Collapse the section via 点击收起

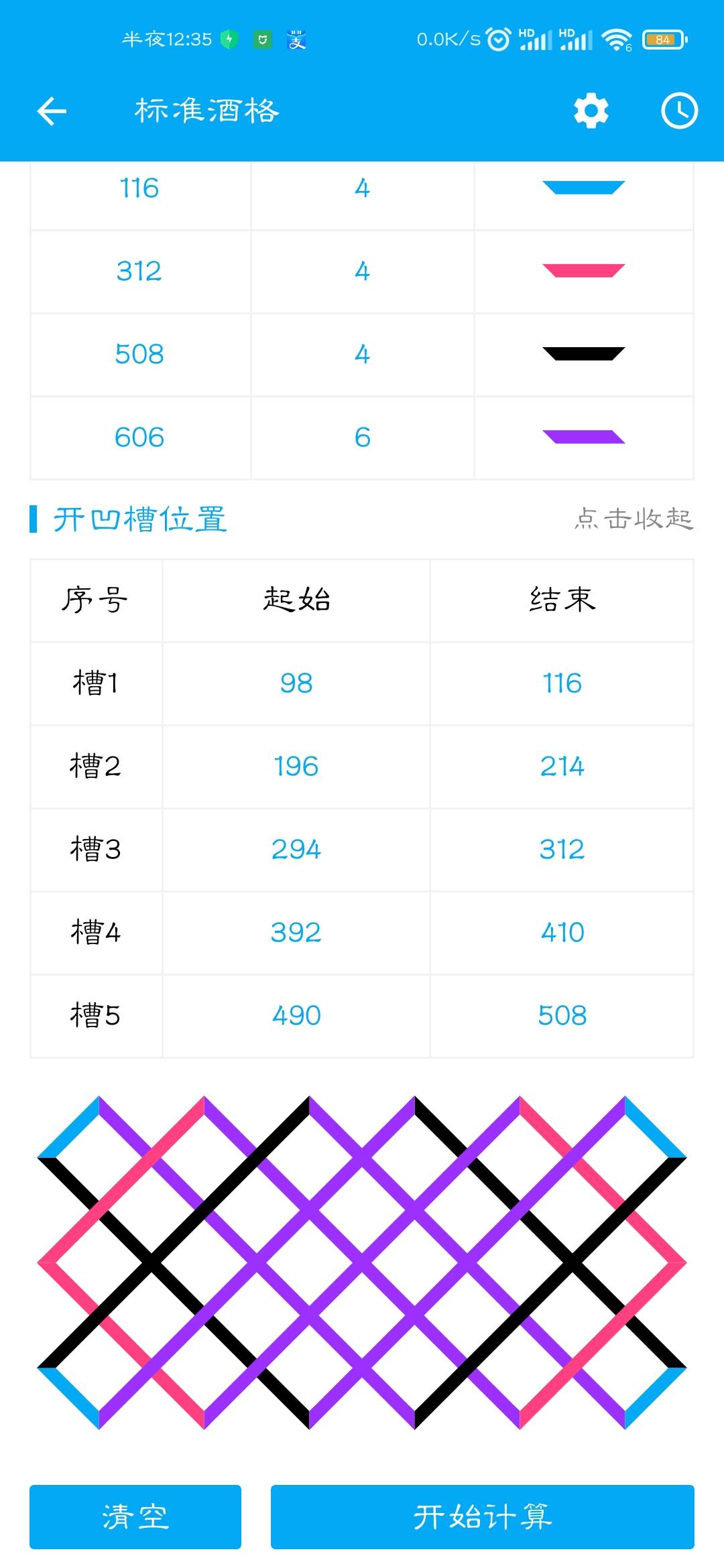[x=633, y=519]
